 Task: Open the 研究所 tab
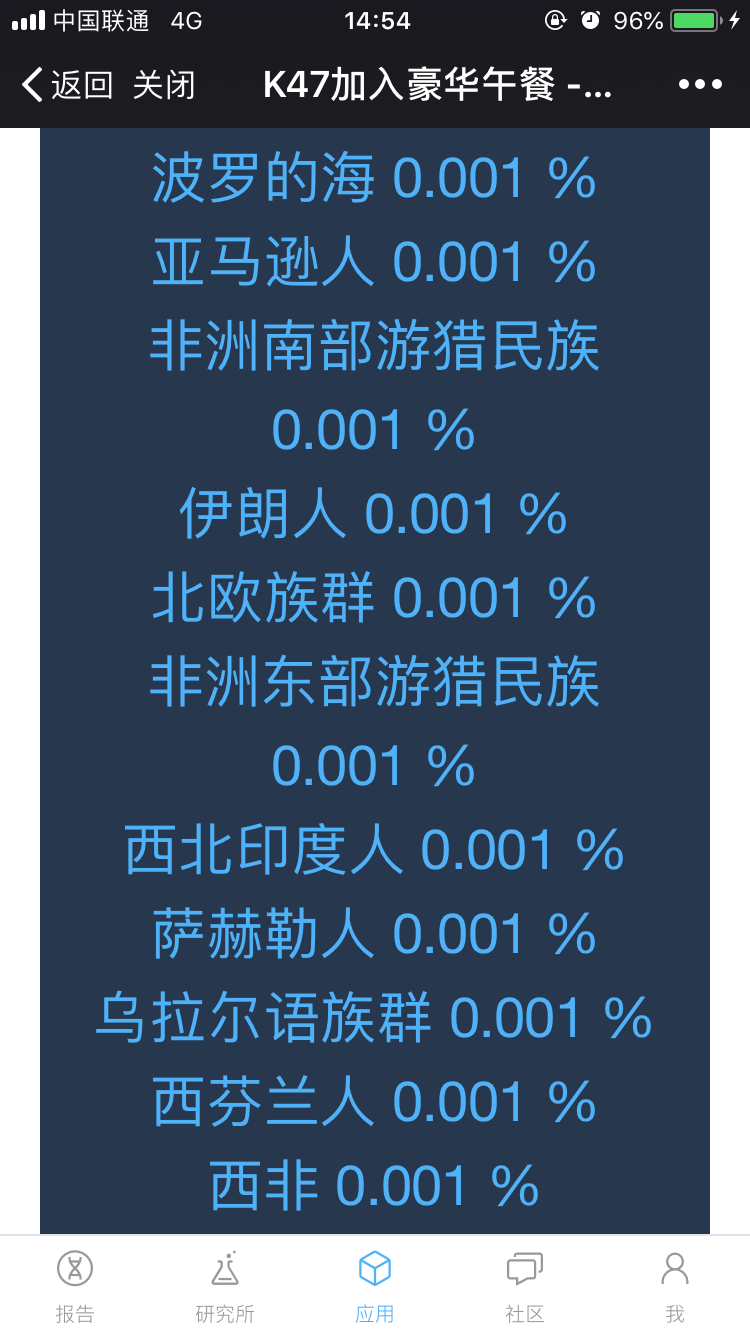pyautogui.click(x=225, y=1287)
